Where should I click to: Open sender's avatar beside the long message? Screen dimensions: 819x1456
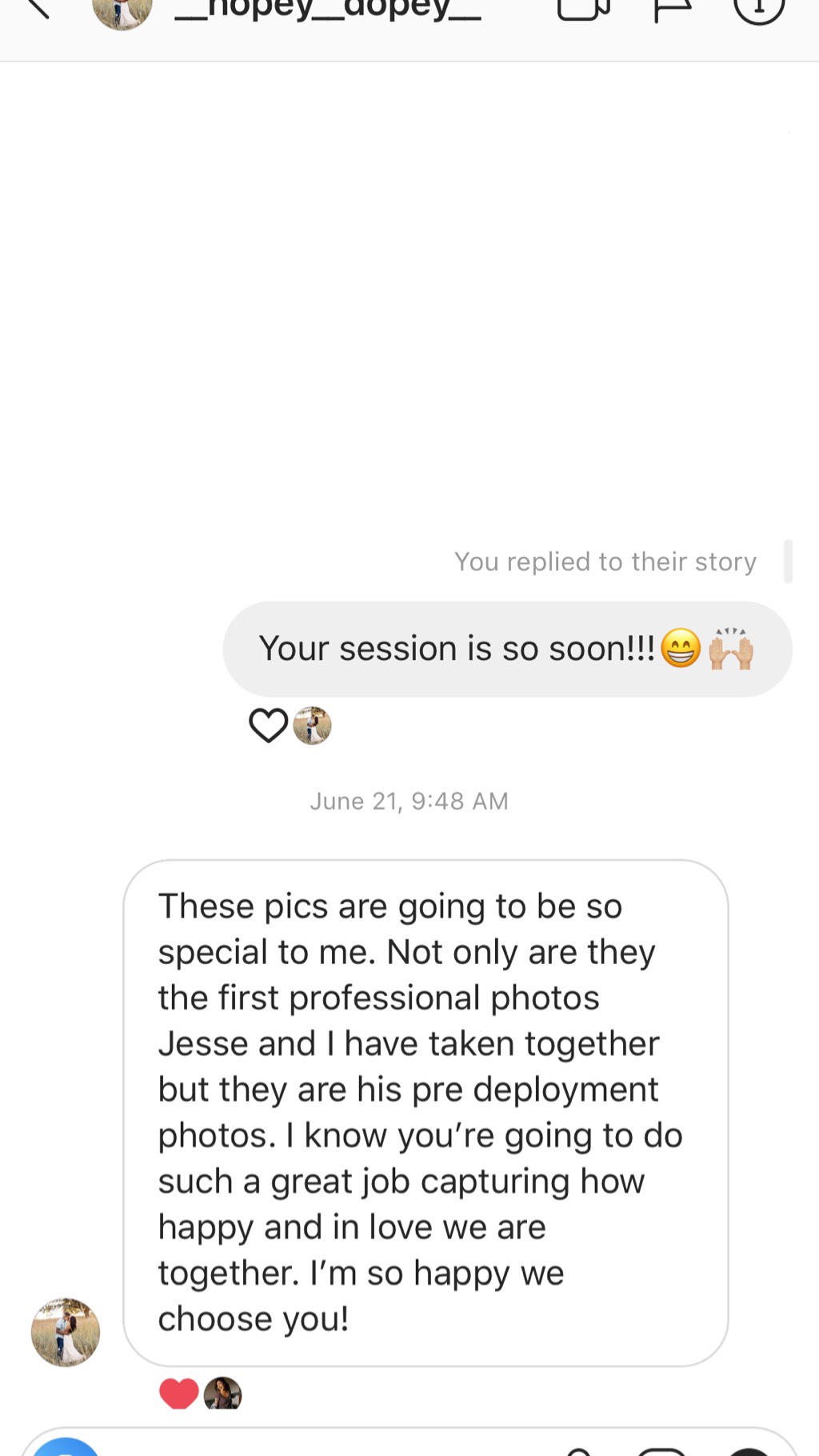pyautogui.click(x=66, y=1332)
